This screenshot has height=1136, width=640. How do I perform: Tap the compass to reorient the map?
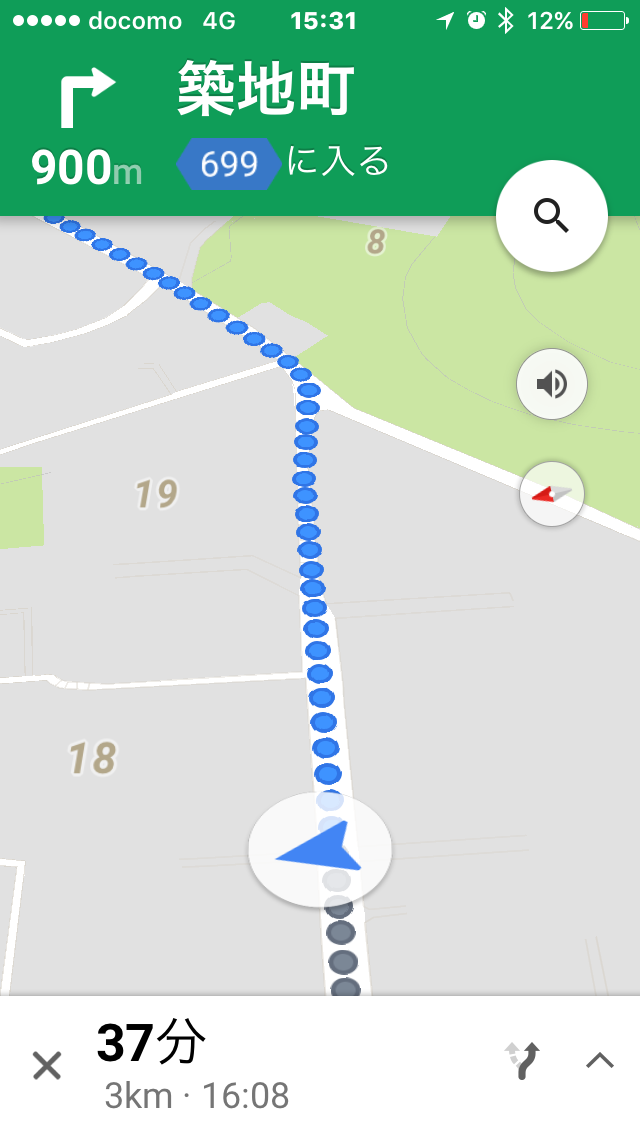point(551,493)
